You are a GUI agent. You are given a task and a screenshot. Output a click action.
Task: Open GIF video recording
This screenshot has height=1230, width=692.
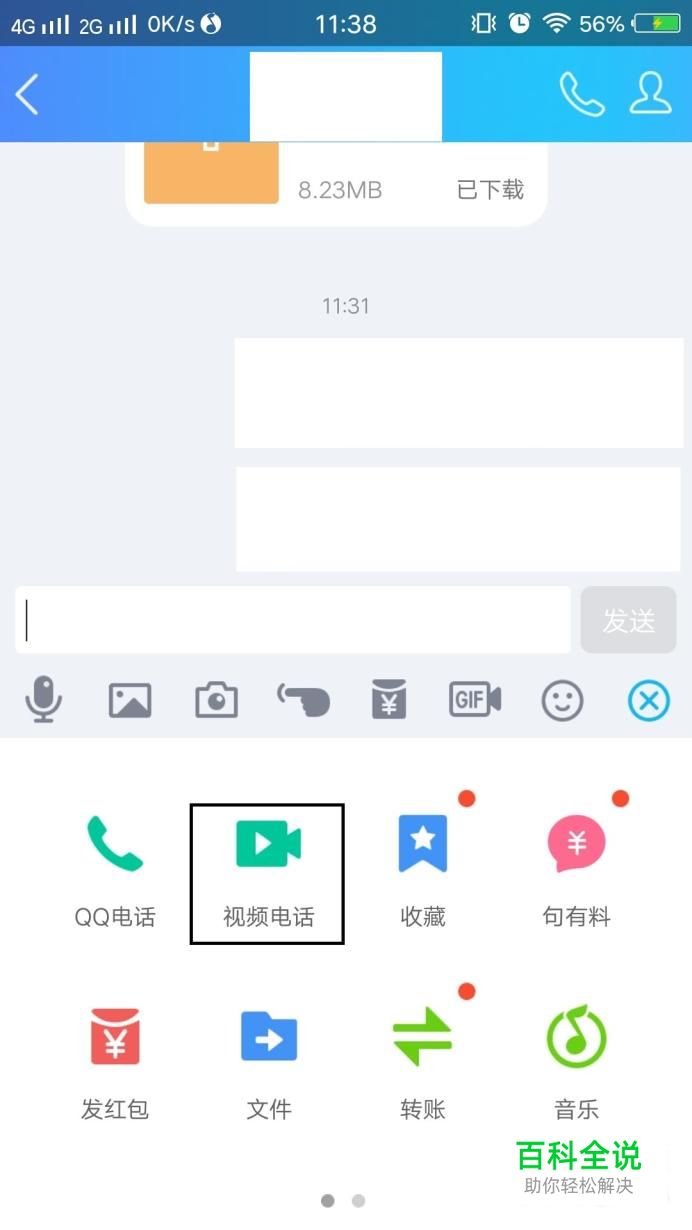click(x=475, y=699)
